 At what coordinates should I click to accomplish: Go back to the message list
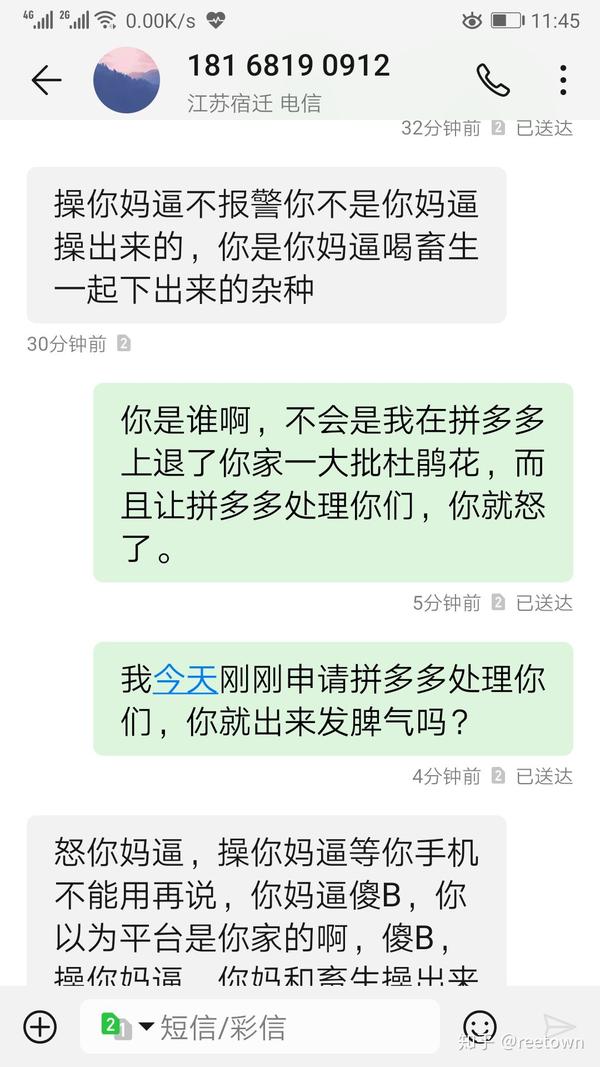46,80
